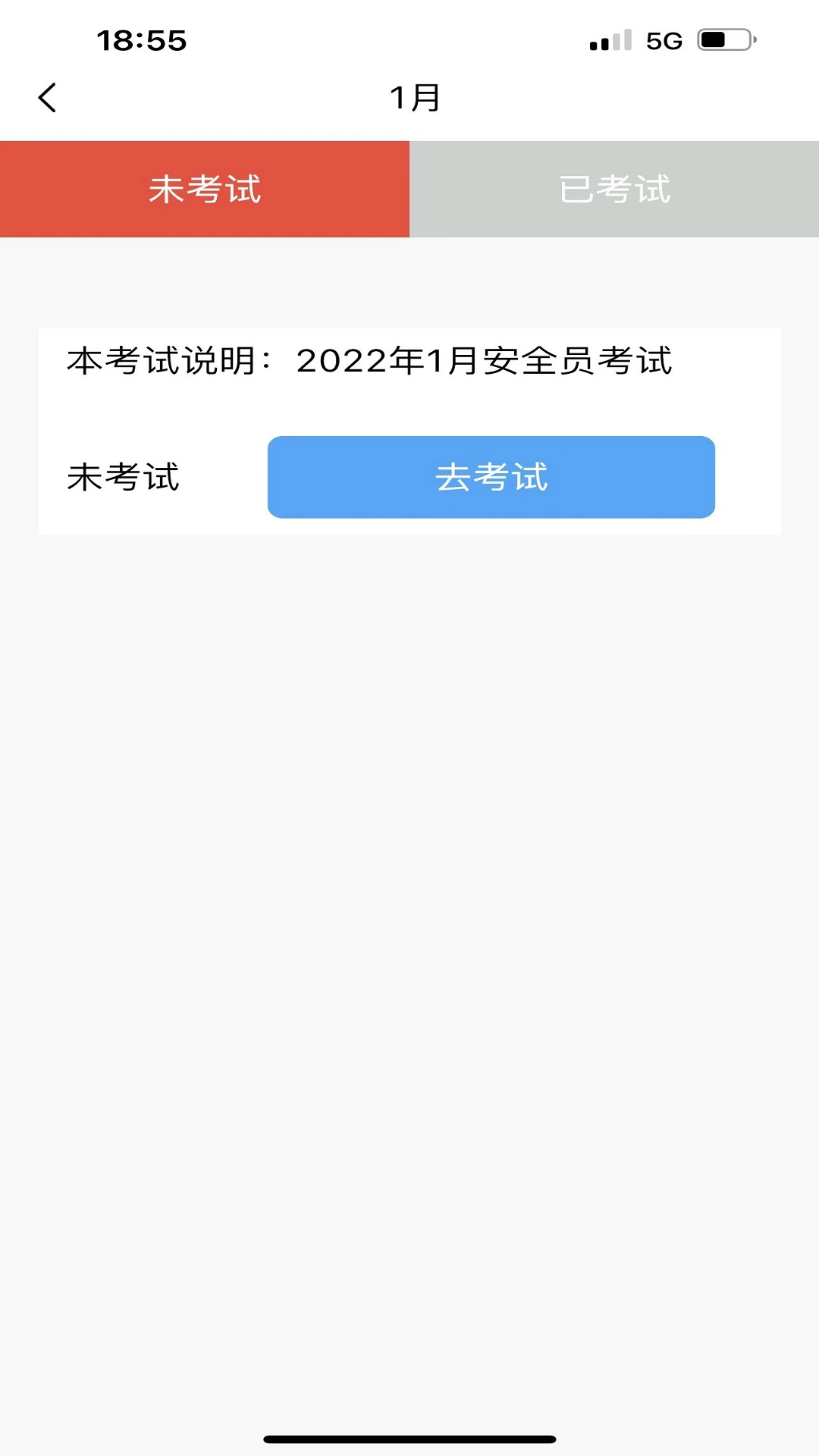Tap the gray 已考试 section header
Viewport: 819px width, 1456px height.
(x=614, y=190)
